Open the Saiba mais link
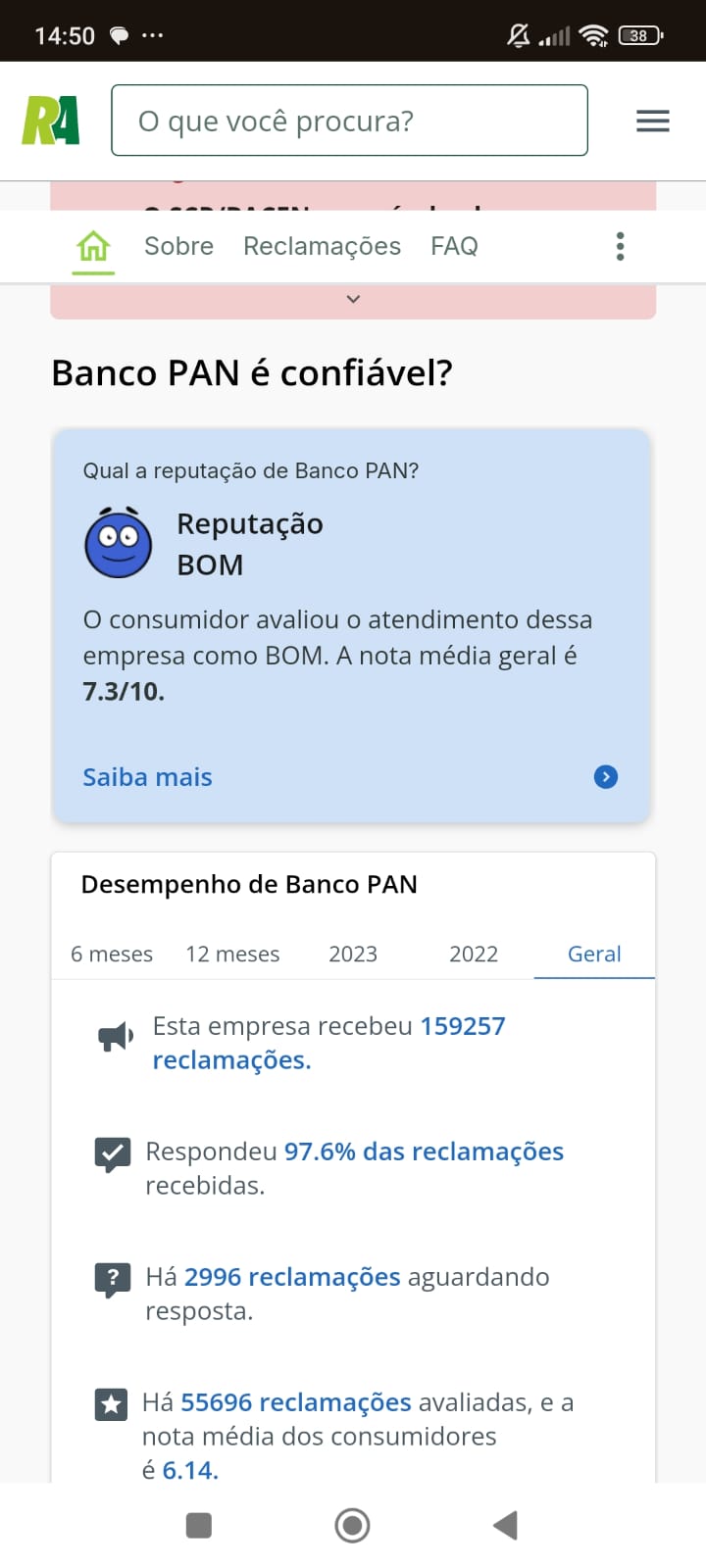 coord(147,777)
